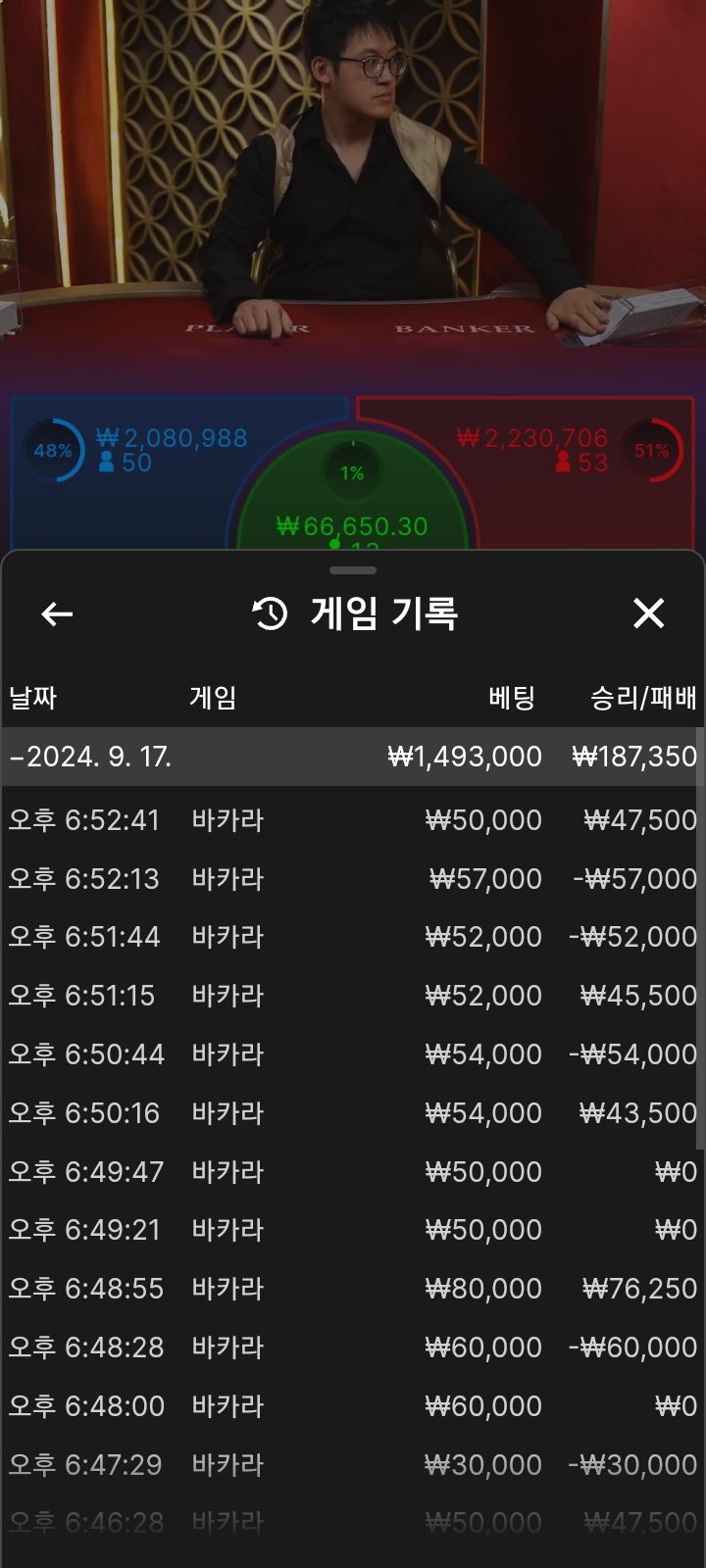The width and height of the screenshot is (706, 1568).
Task: View details of the 오후 6:51:44 round
Action: (x=351, y=937)
